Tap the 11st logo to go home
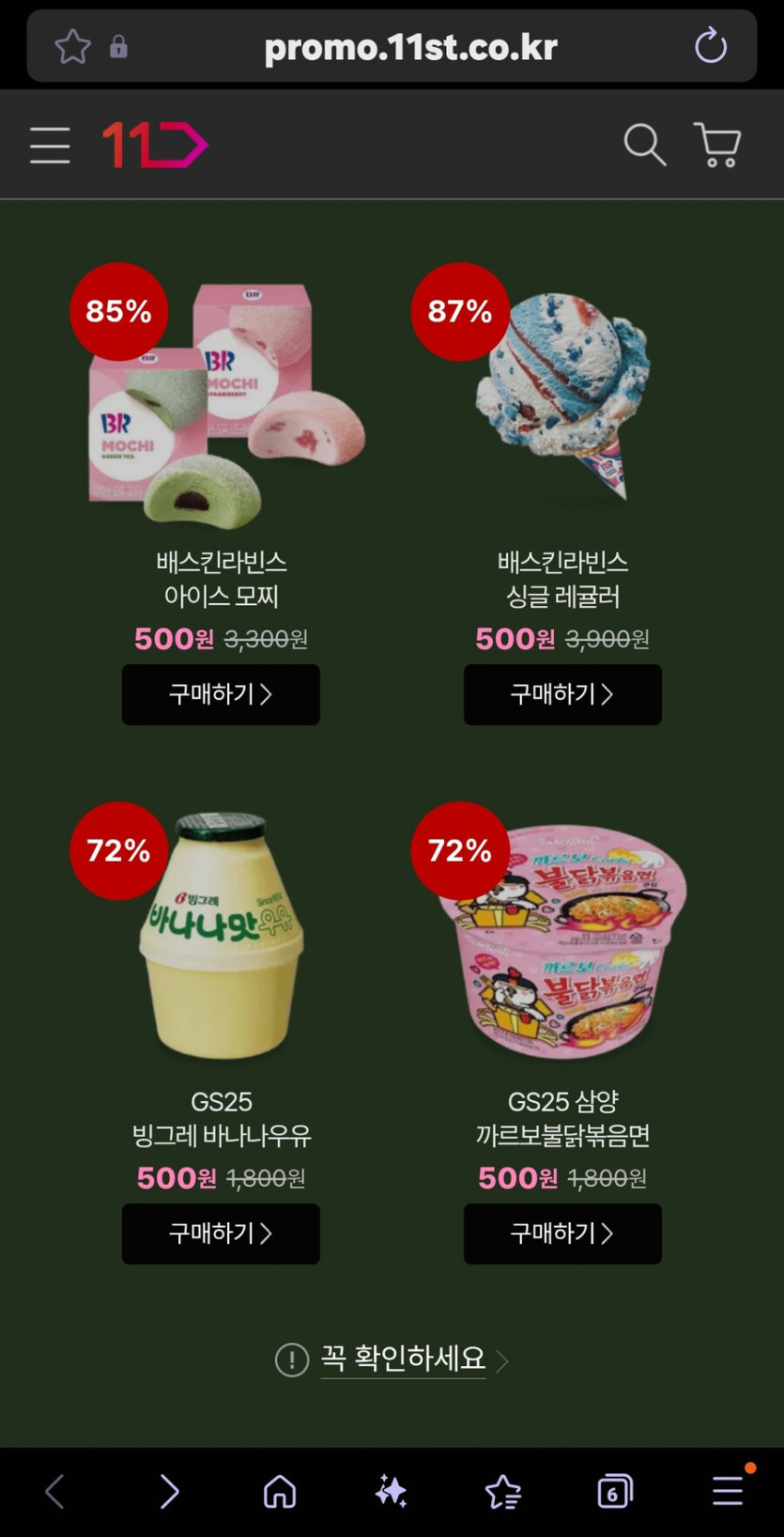The height and width of the screenshot is (1537, 784). [x=153, y=145]
